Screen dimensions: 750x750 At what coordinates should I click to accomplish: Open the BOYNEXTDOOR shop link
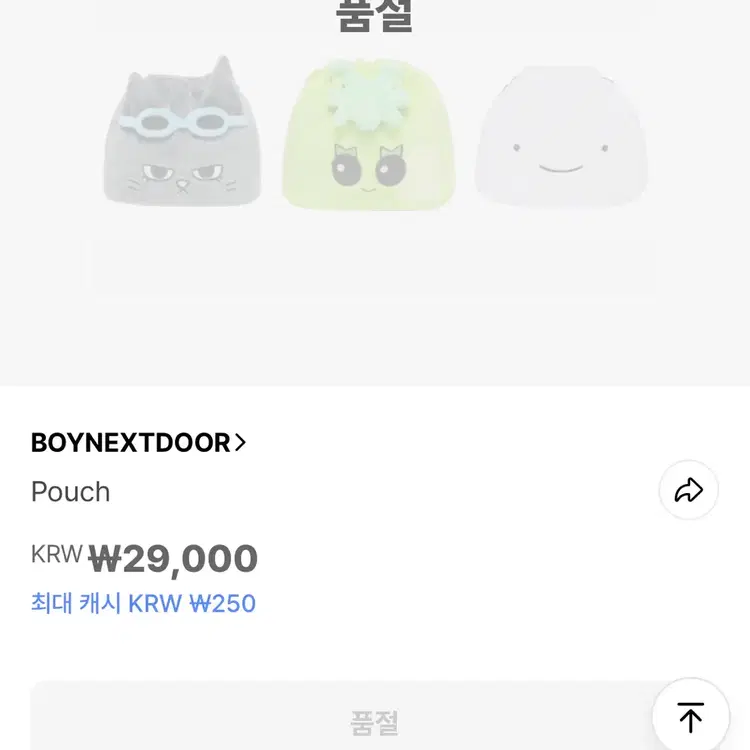(x=138, y=442)
